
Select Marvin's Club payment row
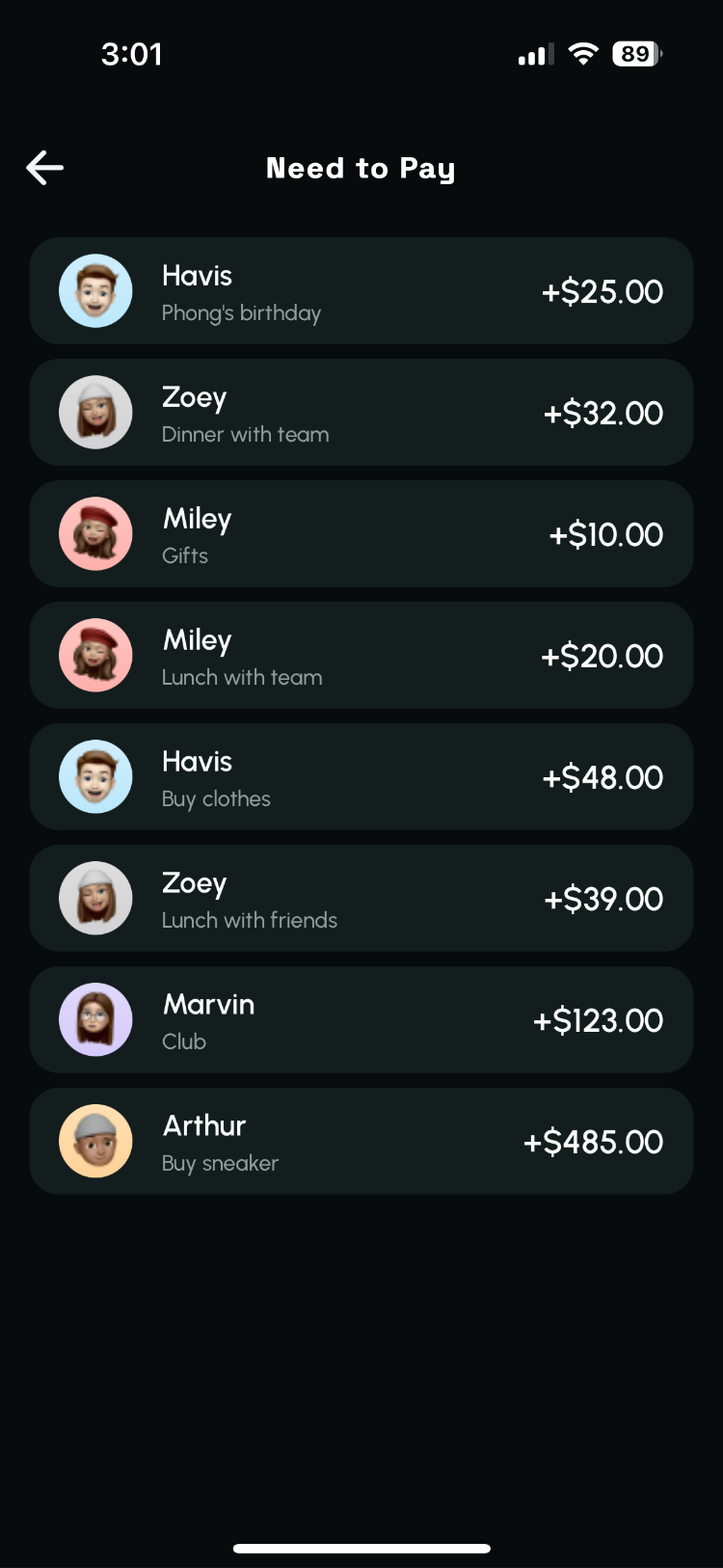click(361, 1020)
